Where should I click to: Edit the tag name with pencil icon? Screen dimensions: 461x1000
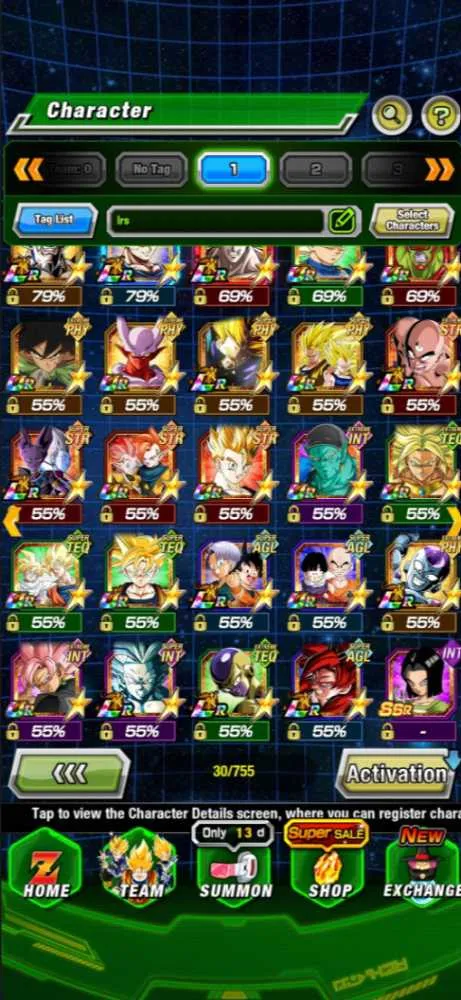pos(344,221)
